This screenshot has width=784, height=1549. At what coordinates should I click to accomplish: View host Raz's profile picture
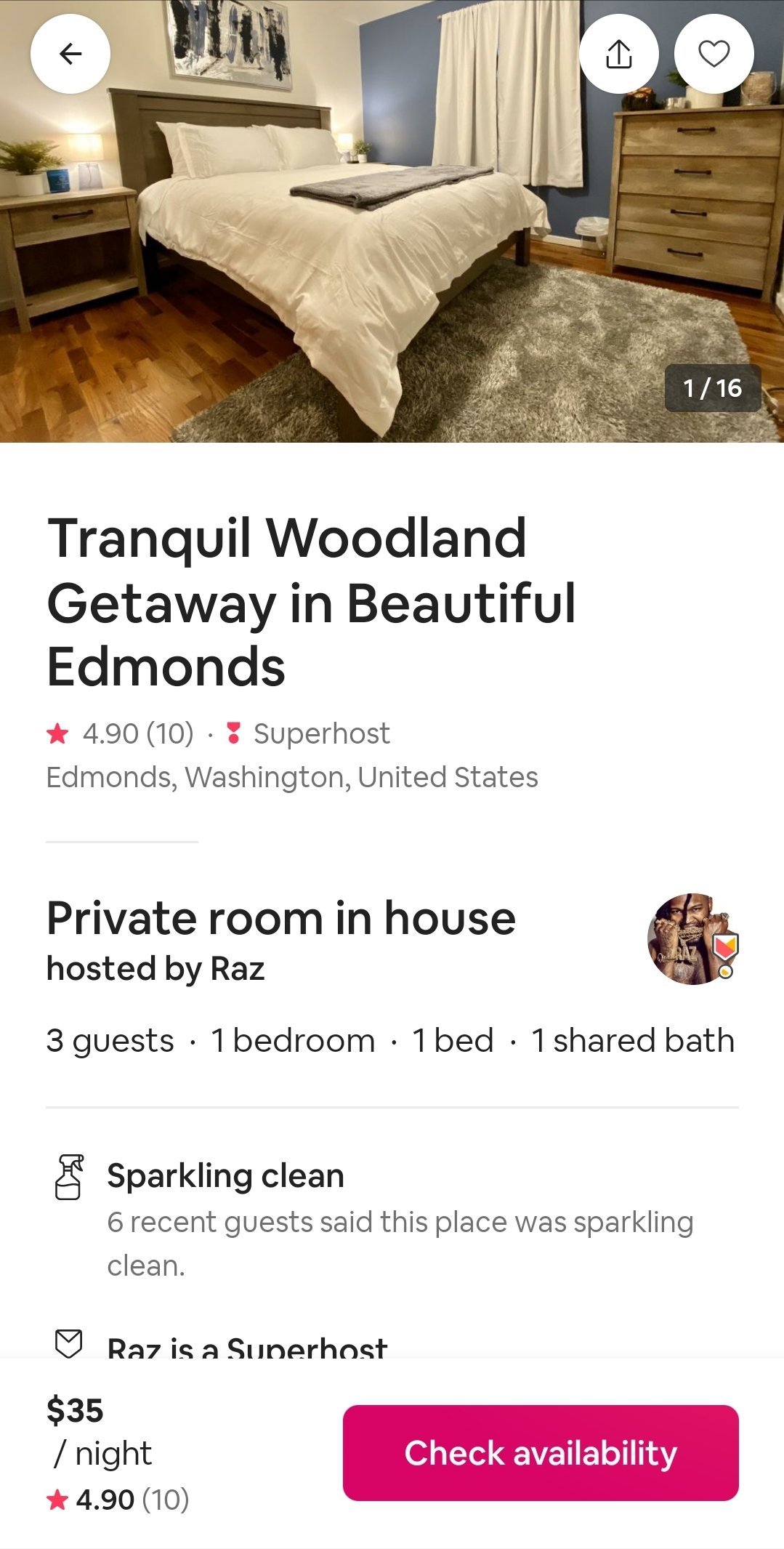point(693,938)
